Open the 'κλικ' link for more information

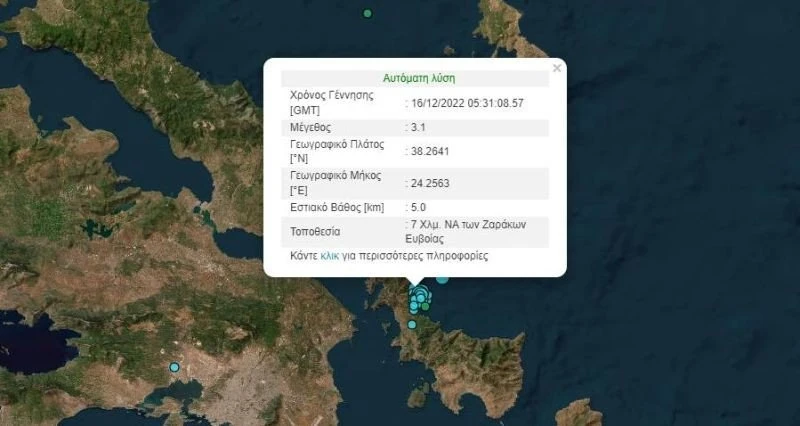click(x=329, y=257)
